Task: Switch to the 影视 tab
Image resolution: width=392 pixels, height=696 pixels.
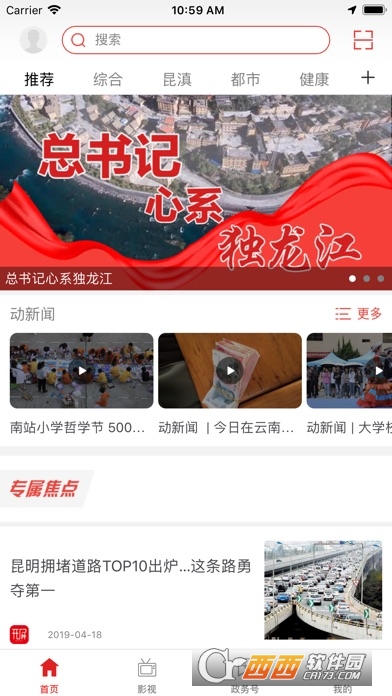Action: pos(147,676)
